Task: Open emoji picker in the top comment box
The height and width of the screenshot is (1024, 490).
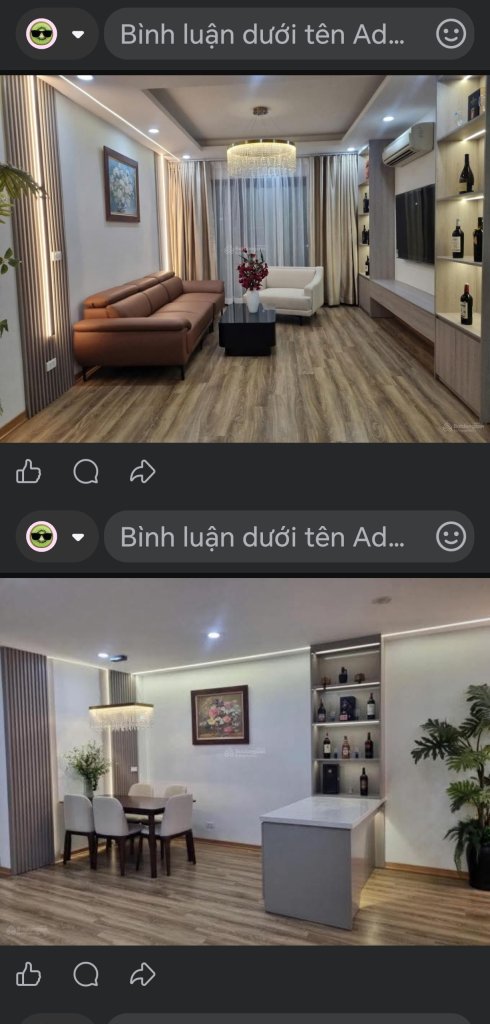Action: point(451,34)
